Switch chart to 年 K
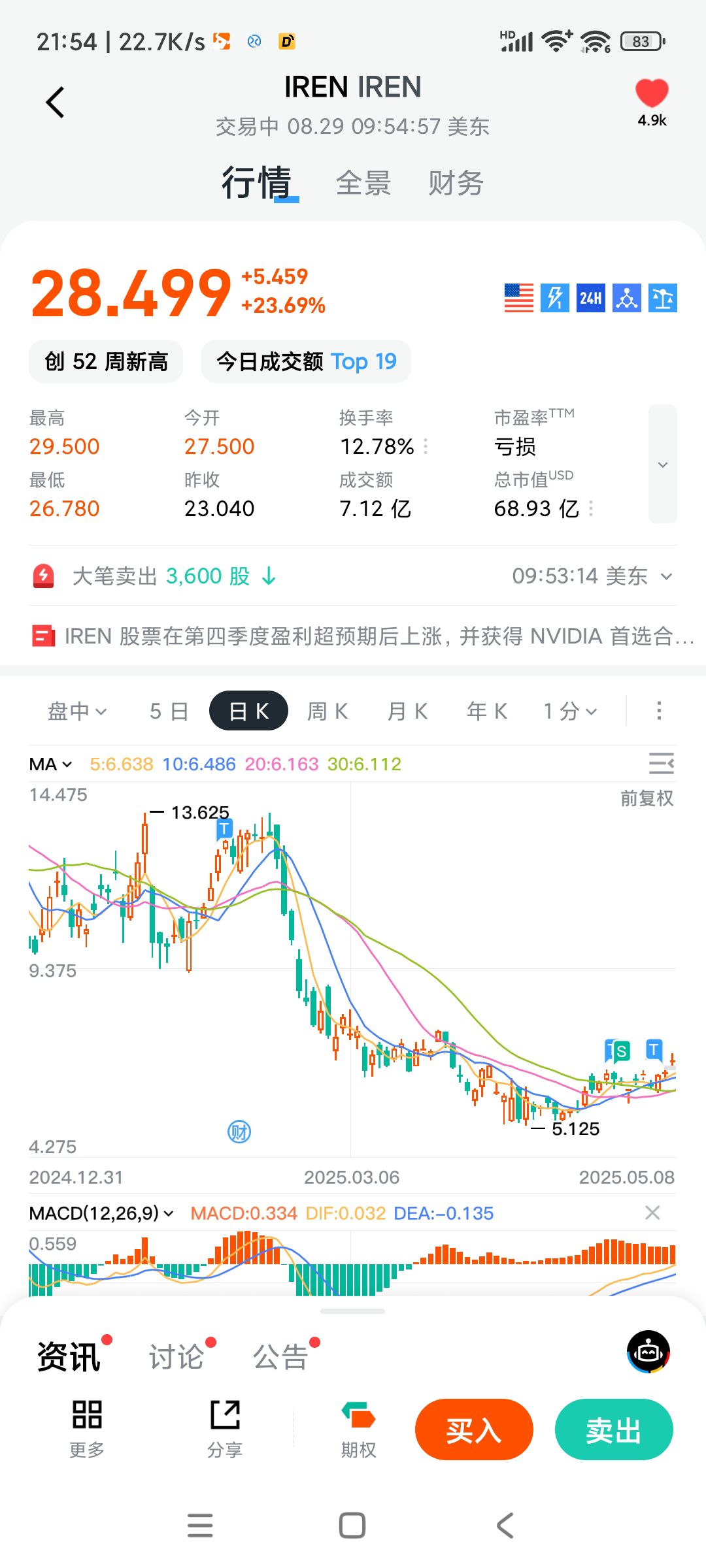706x1568 pixels. pyautogui.click(x=487, y=711)
